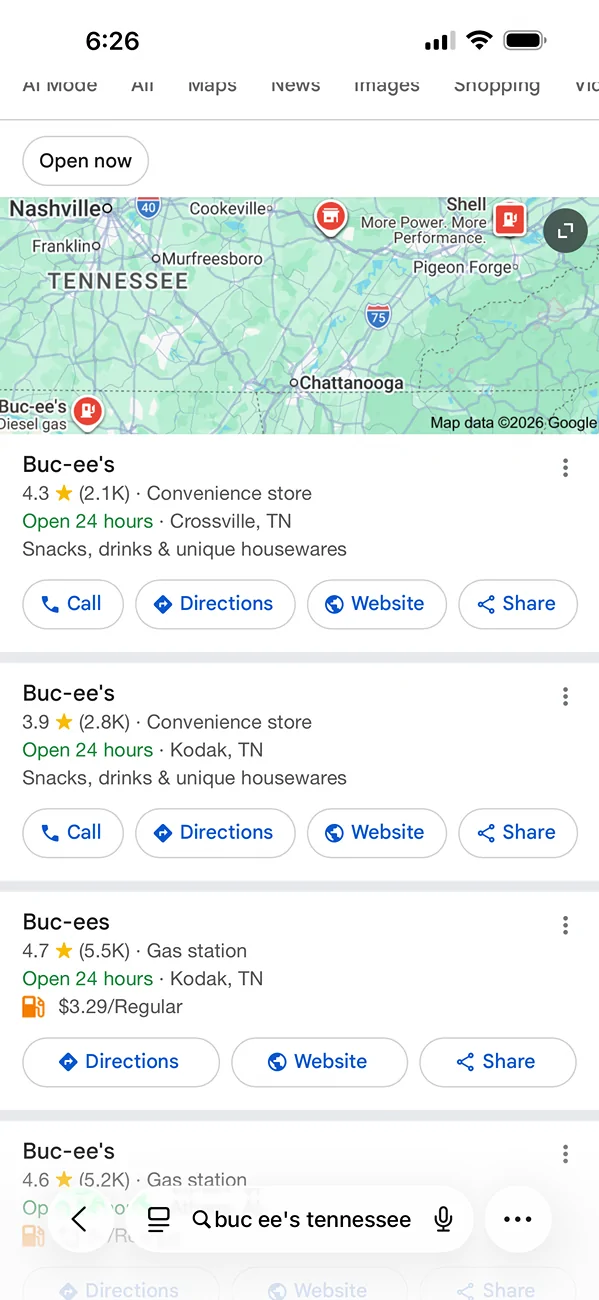Screen dimensions: 599x1300
Task: Apply the Open now filter chip
Action: (85, 161)
